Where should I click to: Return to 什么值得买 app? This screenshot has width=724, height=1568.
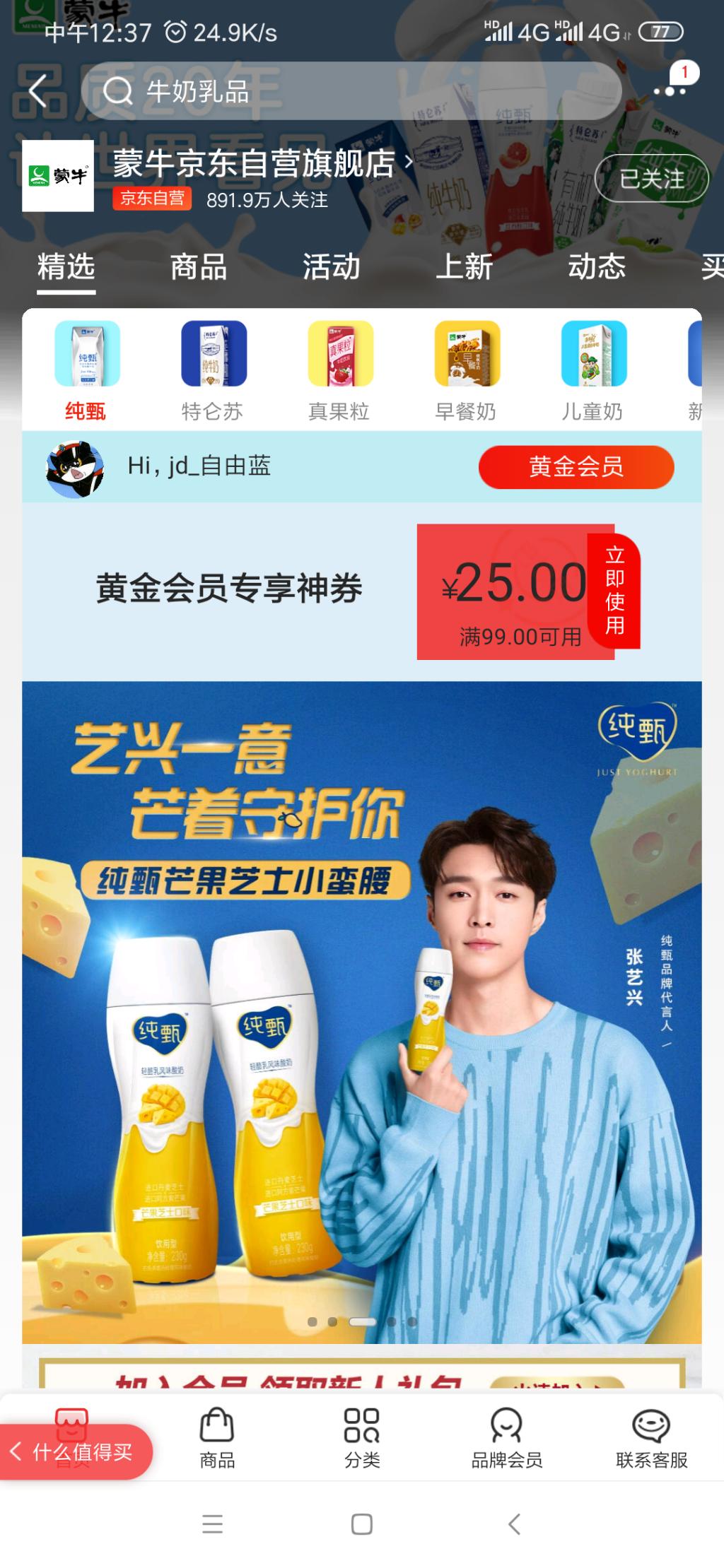(x=74, y=1452)
